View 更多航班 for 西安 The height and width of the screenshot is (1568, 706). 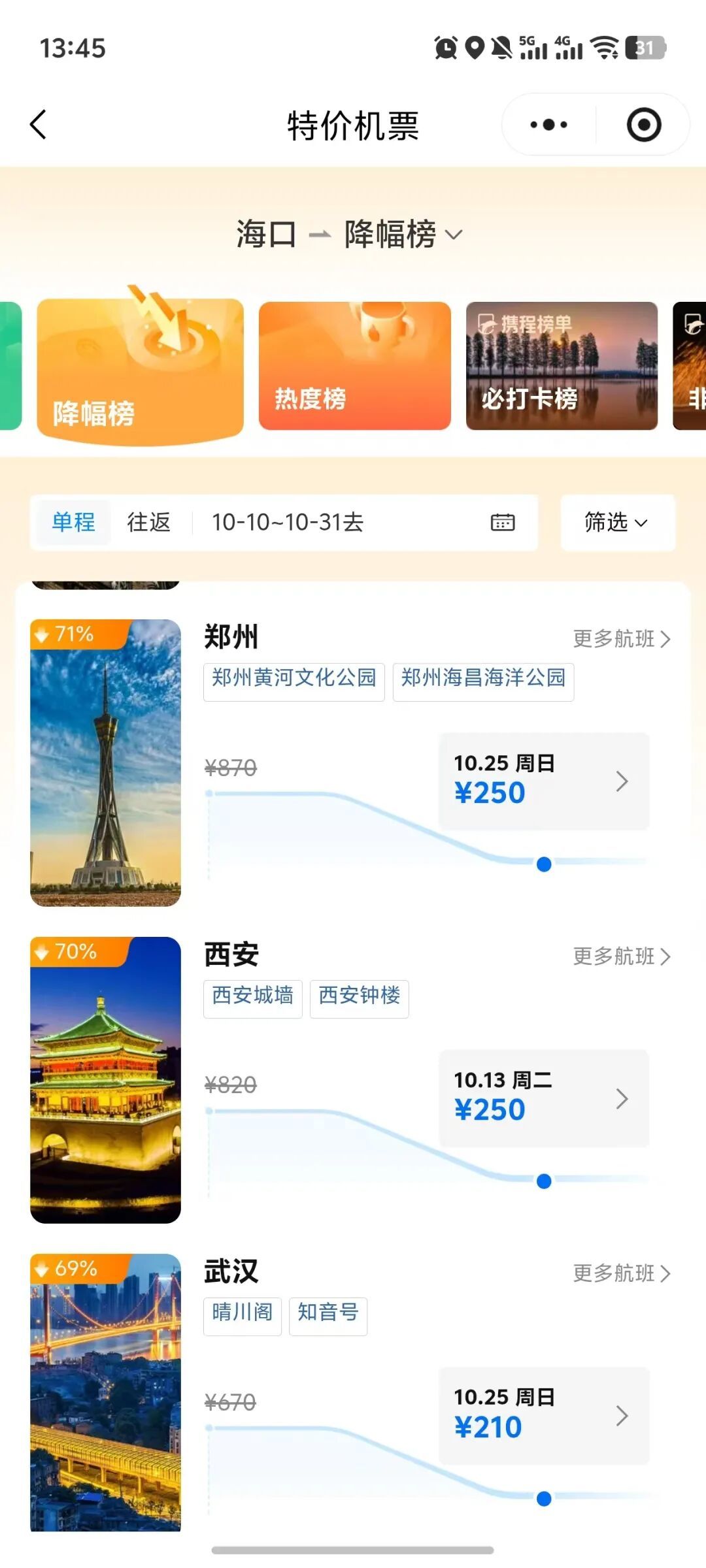click(x=622, y=956)
